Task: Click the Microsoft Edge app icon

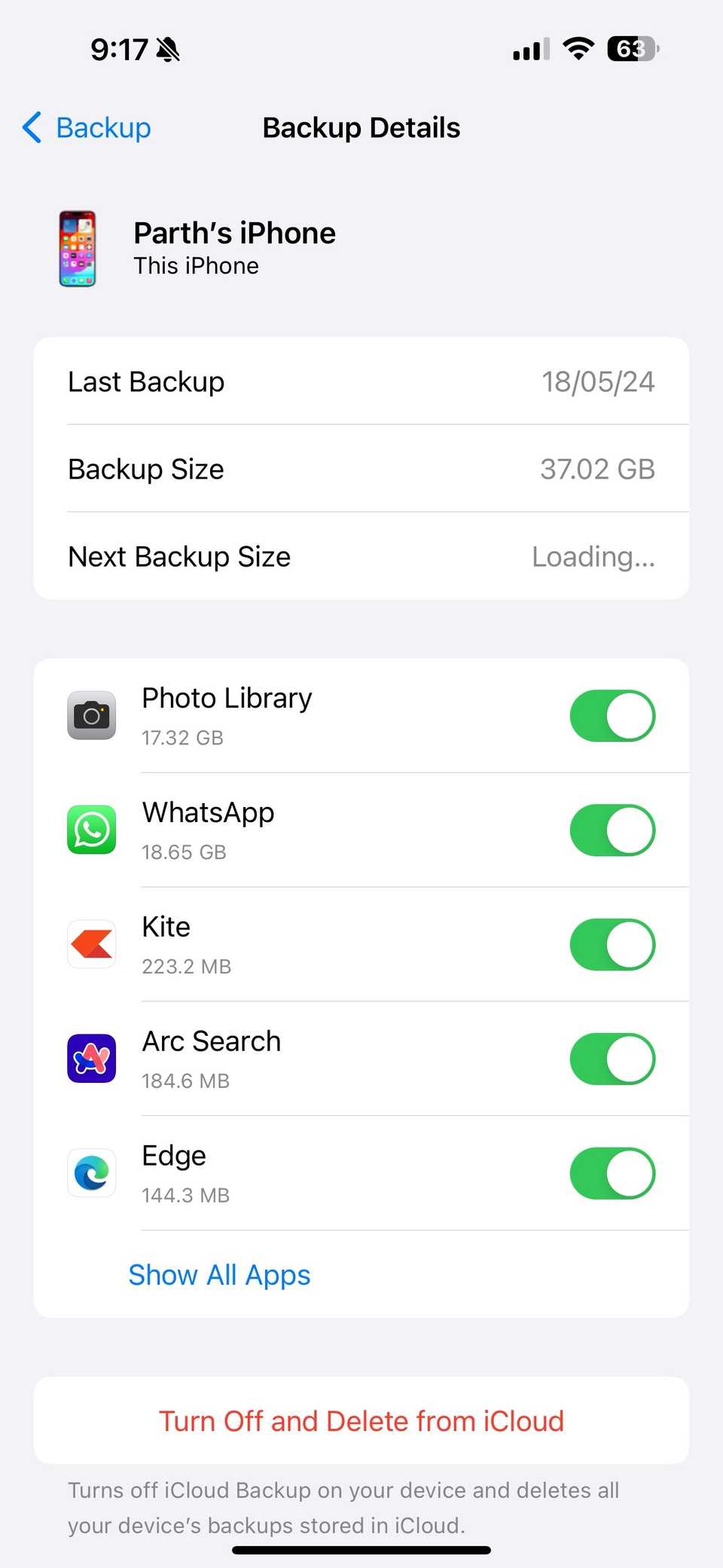Action: (x=91, y=1173)
